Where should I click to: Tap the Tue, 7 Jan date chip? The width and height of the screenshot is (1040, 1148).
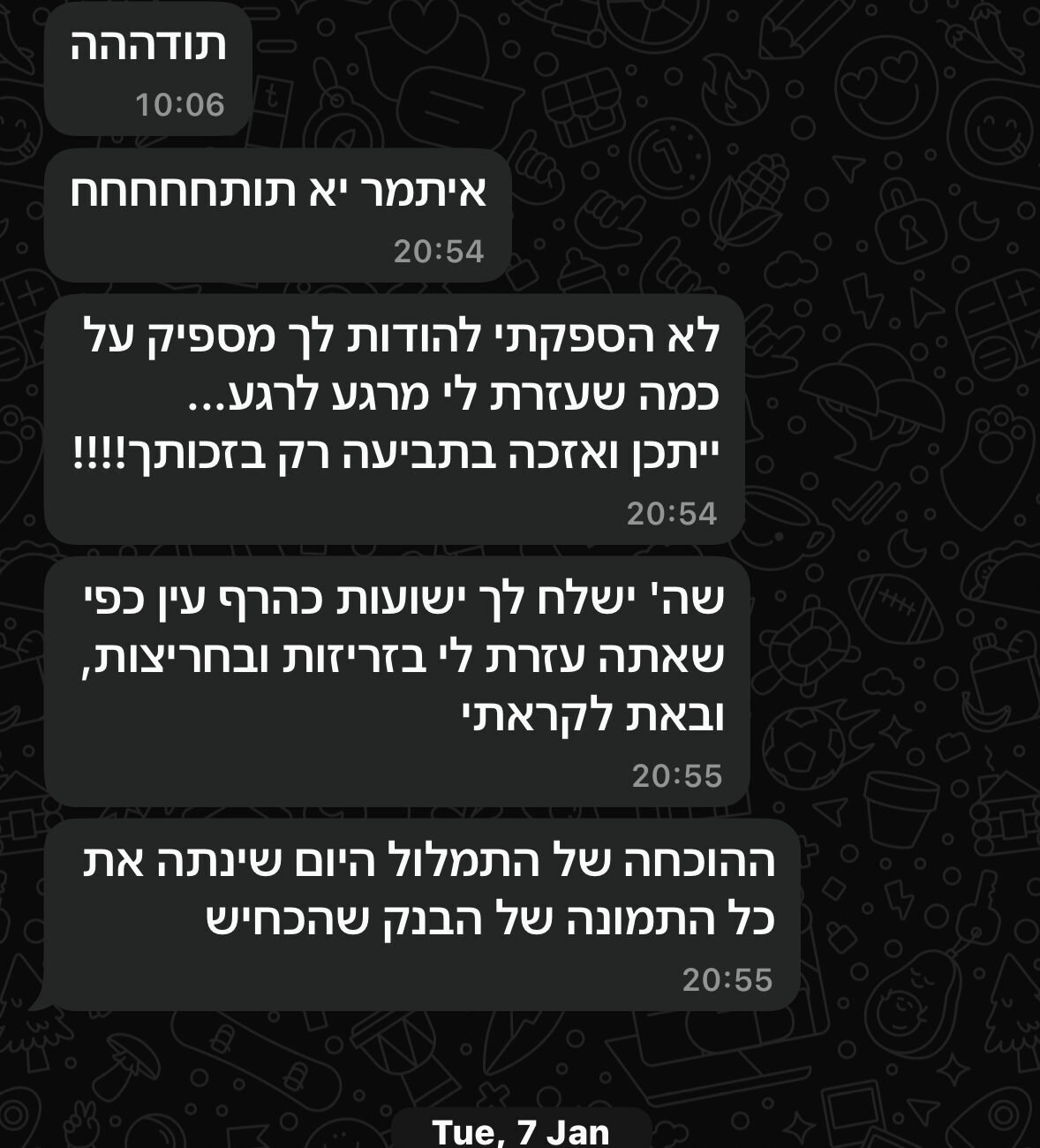(521, 1131)
